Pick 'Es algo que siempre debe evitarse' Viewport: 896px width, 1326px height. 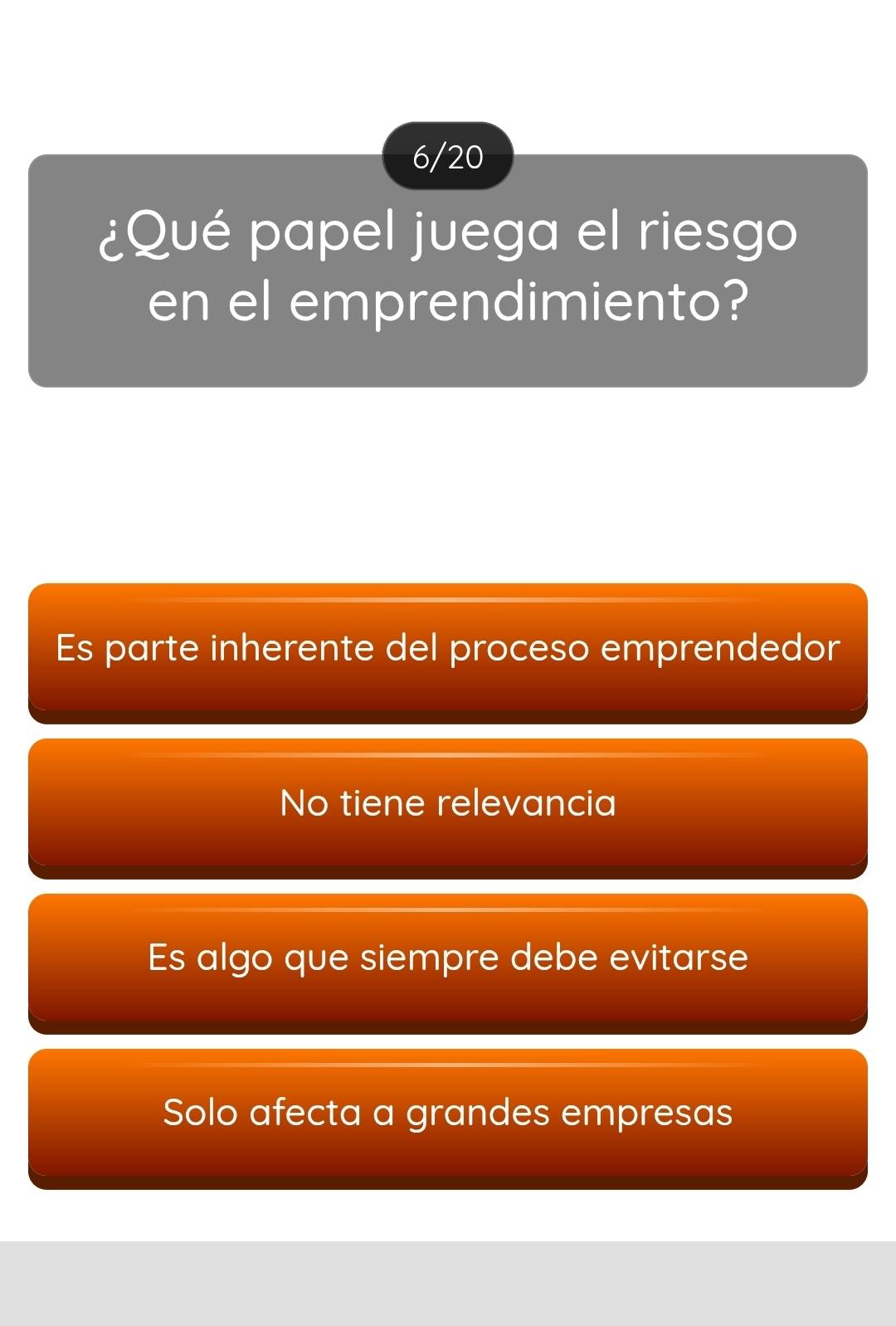coord(448,958)
